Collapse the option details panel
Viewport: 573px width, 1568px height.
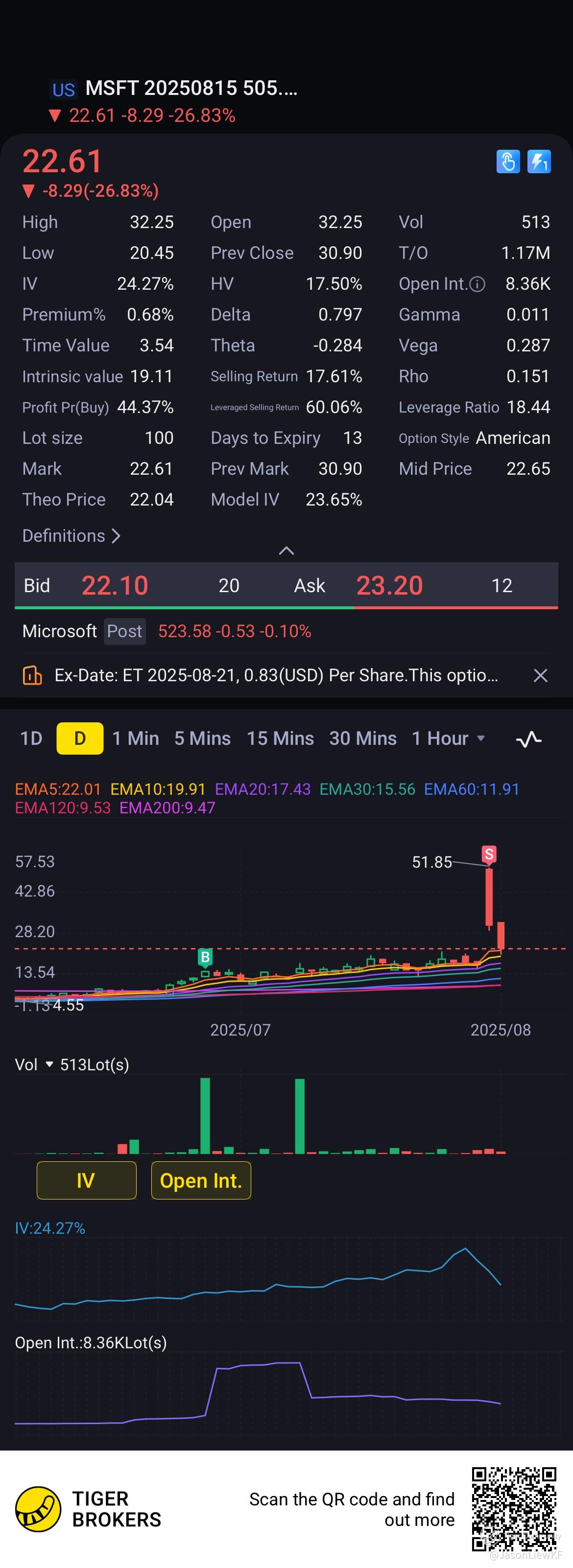point(286,551)
